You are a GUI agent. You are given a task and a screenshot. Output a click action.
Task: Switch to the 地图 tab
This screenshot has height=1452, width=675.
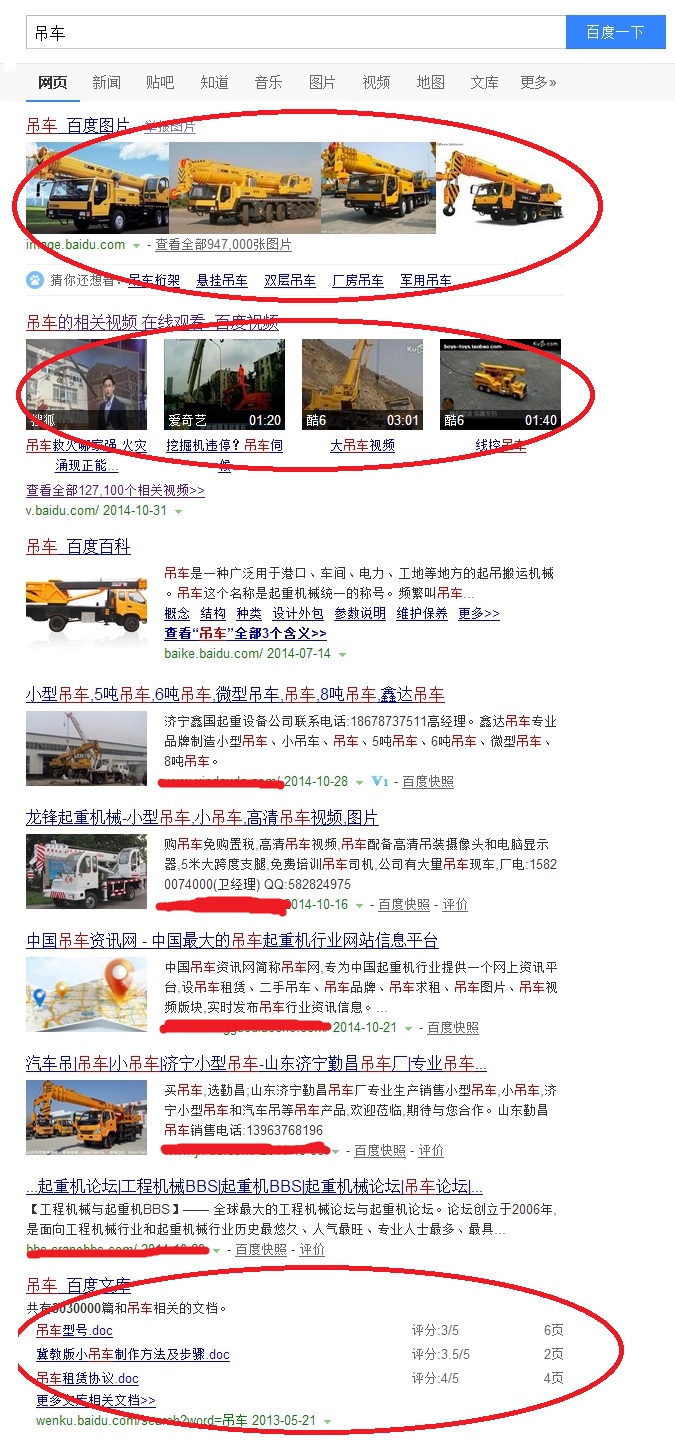click(430, 83)
